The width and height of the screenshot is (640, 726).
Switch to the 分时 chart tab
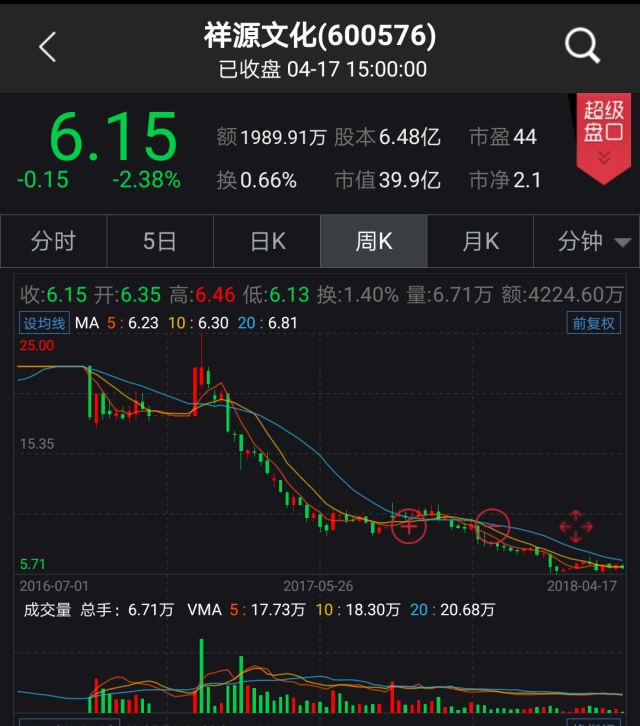[53, 241]
